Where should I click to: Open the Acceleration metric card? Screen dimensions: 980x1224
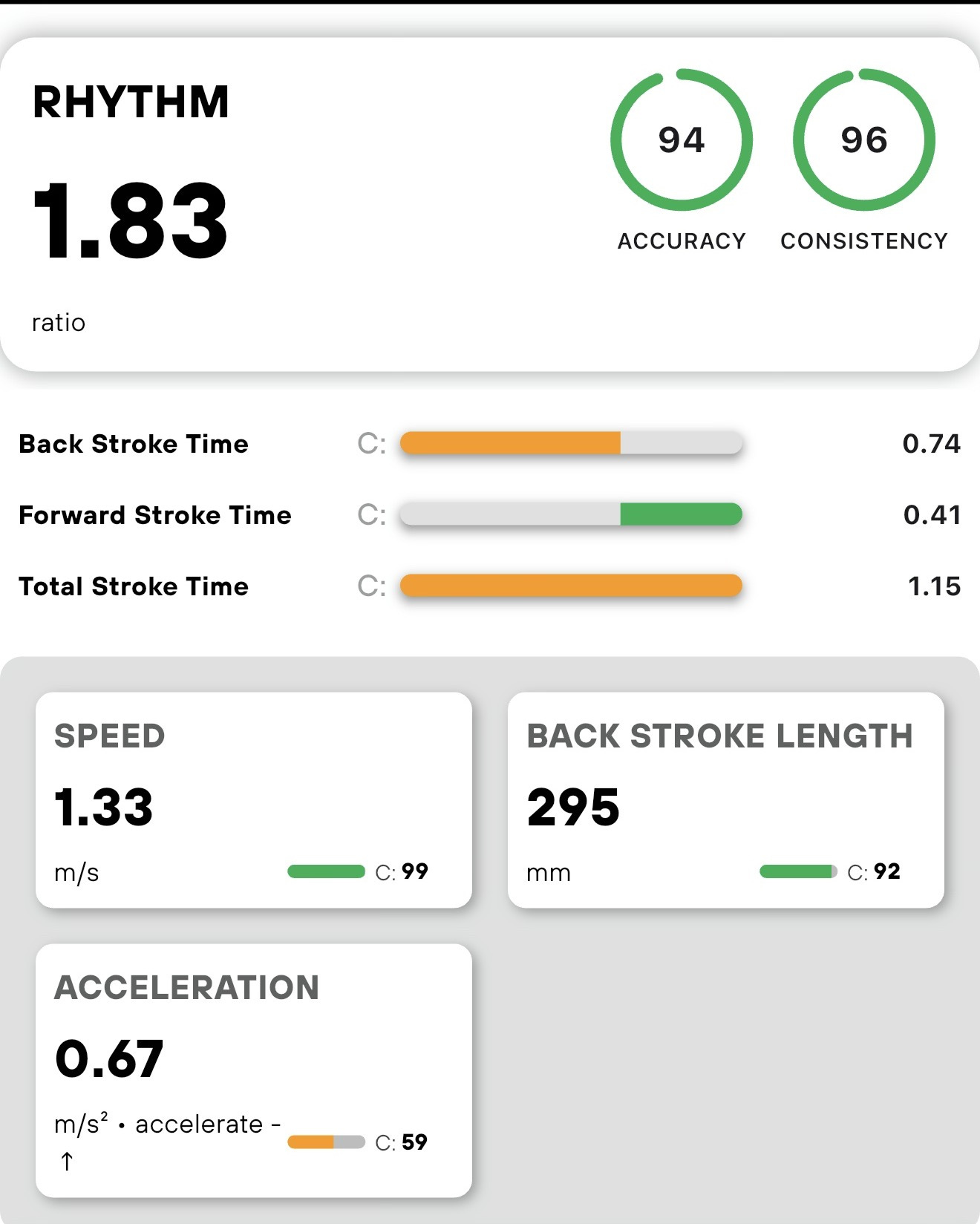tap(254, 1070)
